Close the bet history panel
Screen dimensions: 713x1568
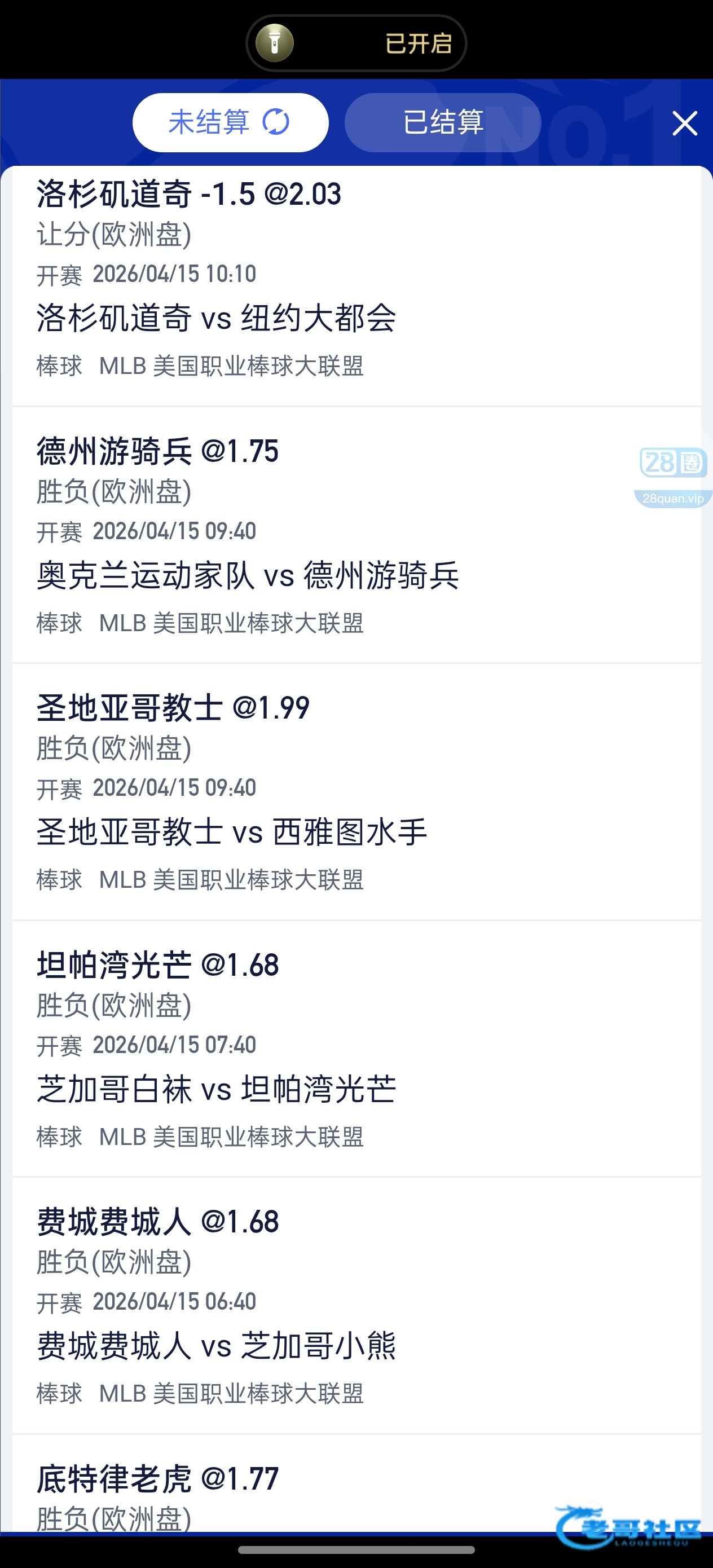point(684,124)
